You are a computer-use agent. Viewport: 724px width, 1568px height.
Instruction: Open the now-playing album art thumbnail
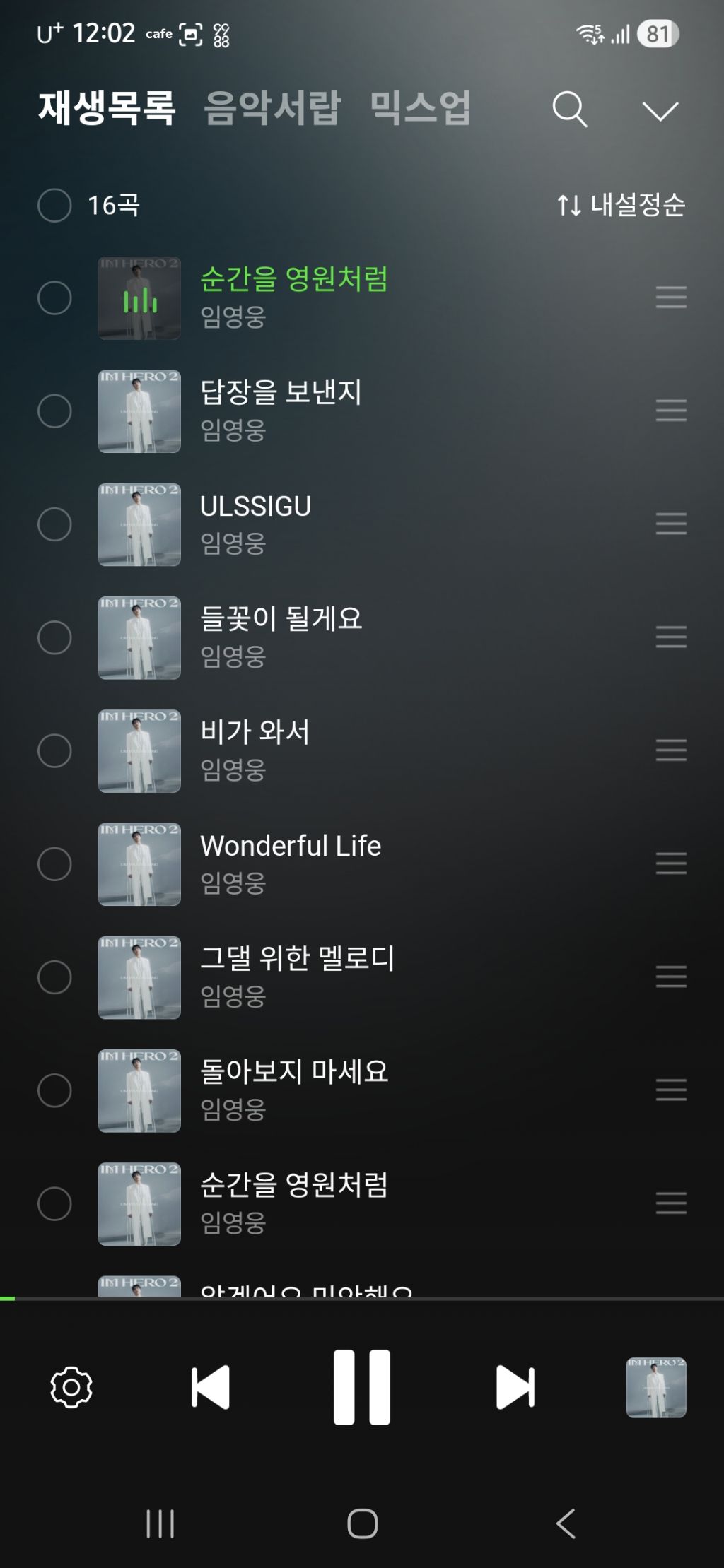click(x=656, y=1387)
